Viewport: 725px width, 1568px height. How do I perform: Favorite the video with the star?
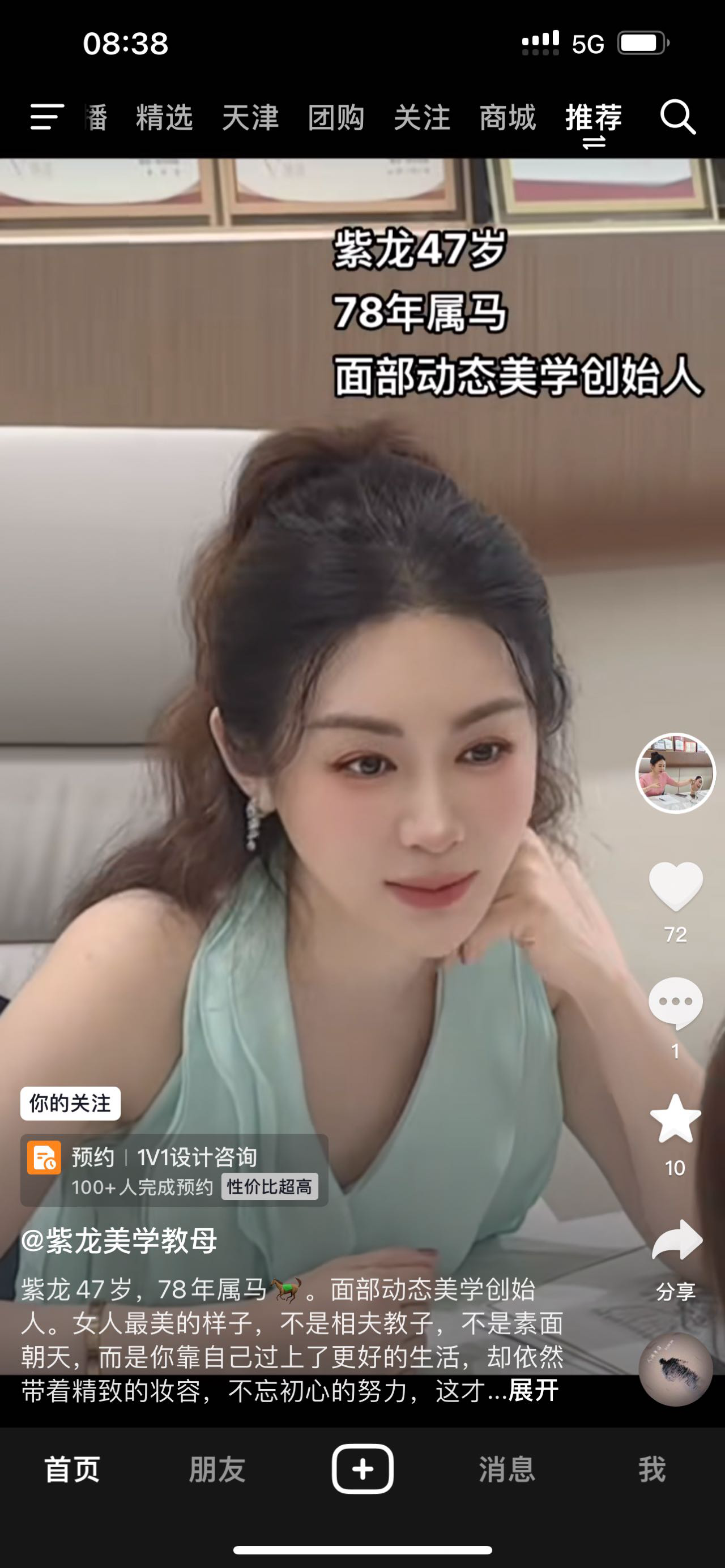tap(676, 1119)
